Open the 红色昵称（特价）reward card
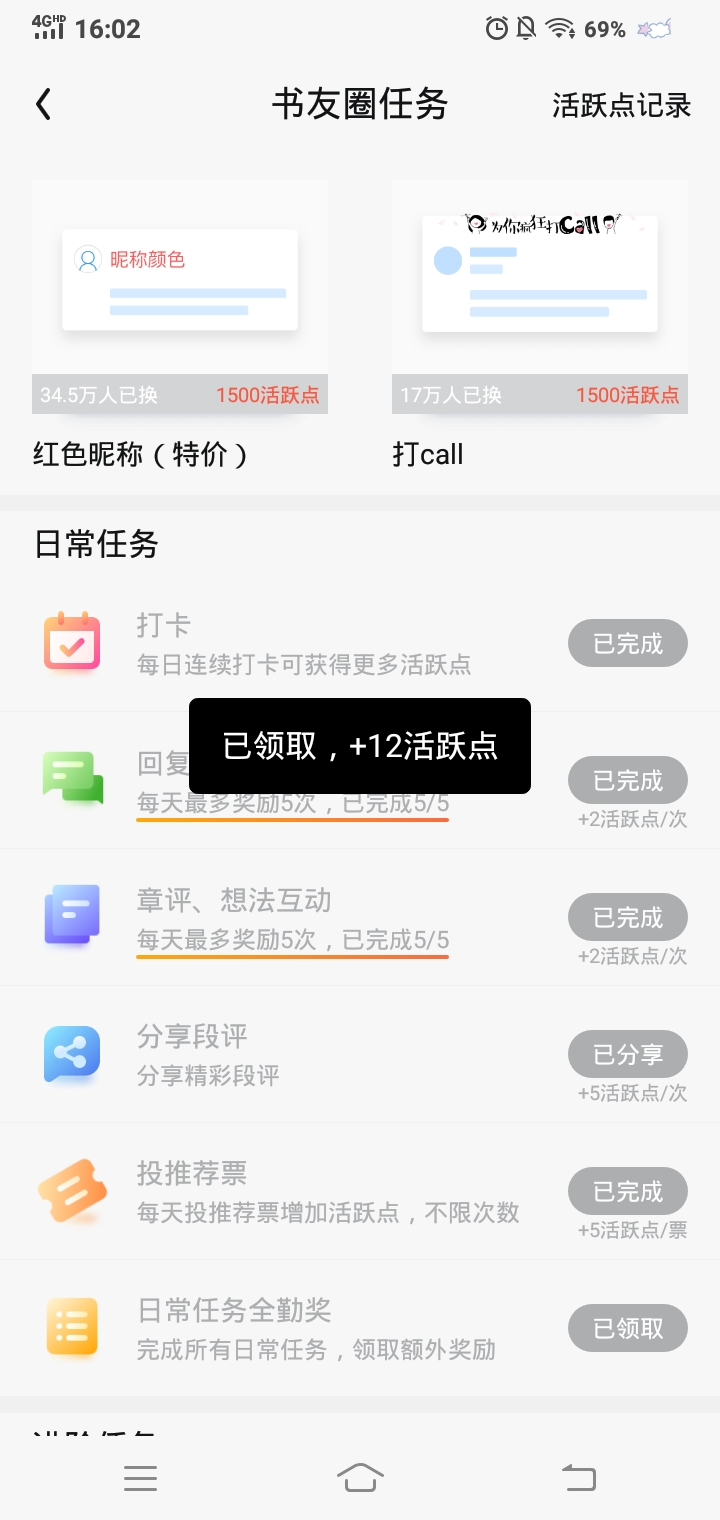The image size is (720, 1520). tap(180, 325)
